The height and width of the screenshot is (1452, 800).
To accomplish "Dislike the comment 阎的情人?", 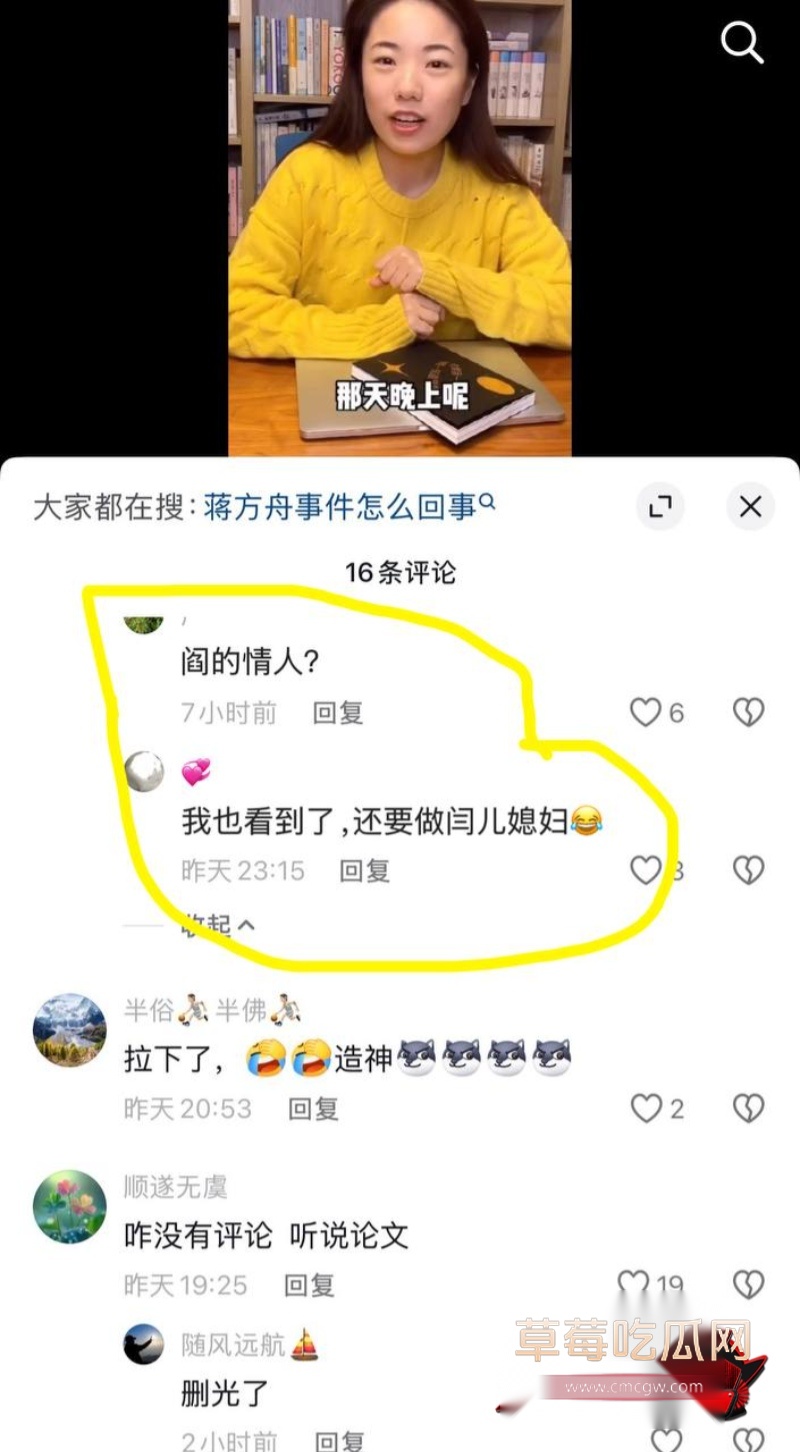I will point(748,712).
